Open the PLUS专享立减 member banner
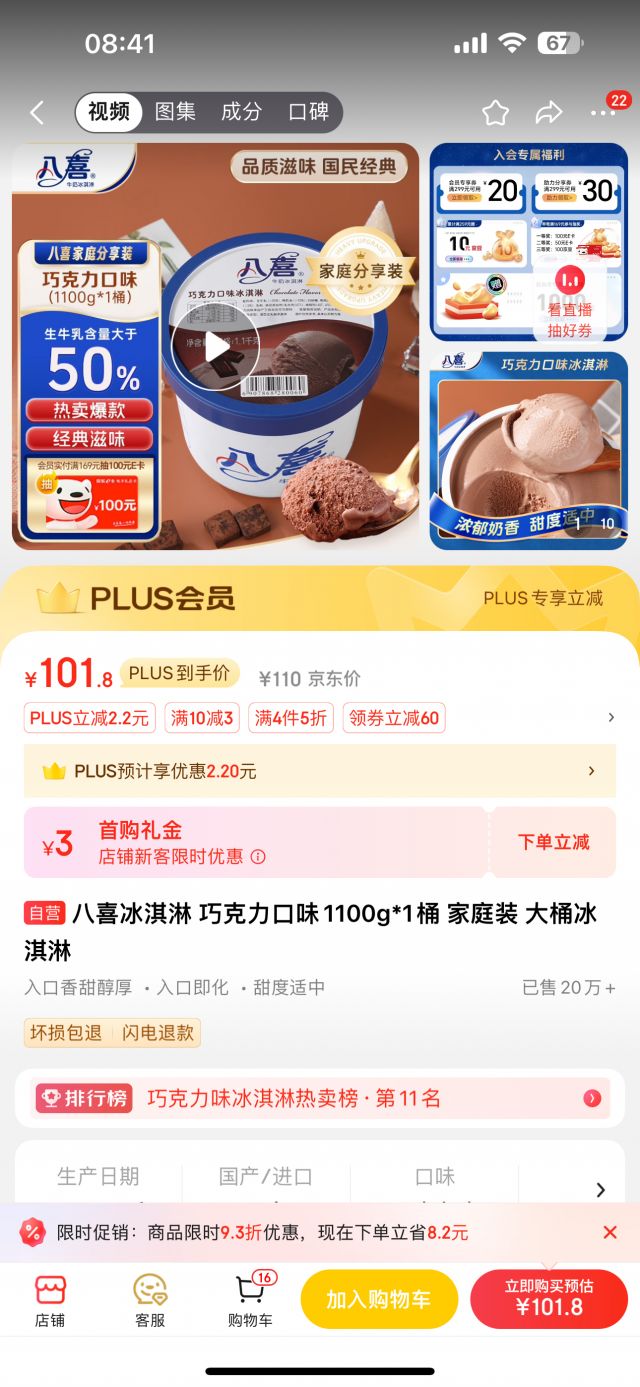Screen dimensions: 640x1387 coord(543,598)
